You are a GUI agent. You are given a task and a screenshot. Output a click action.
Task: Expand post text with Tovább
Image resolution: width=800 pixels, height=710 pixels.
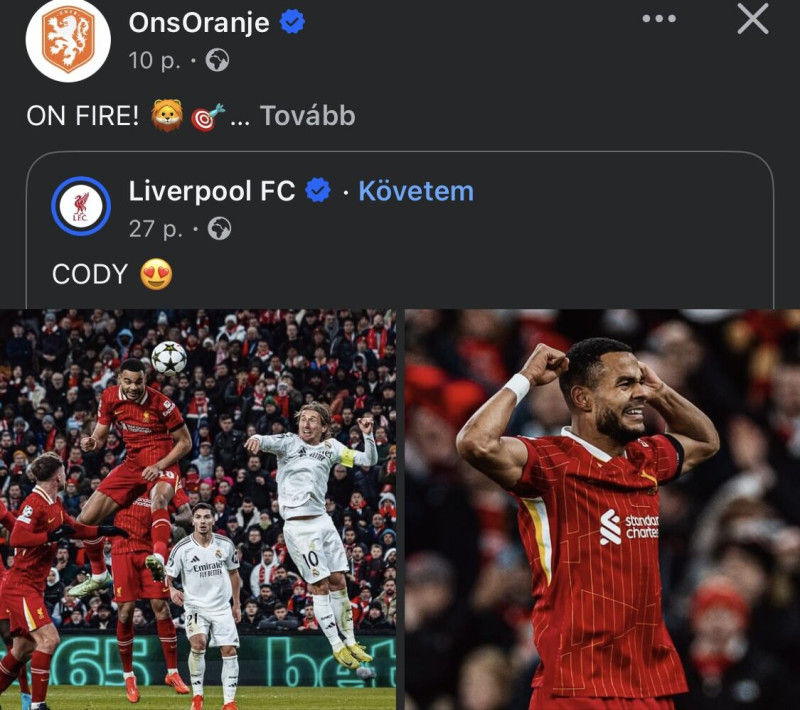307,115
